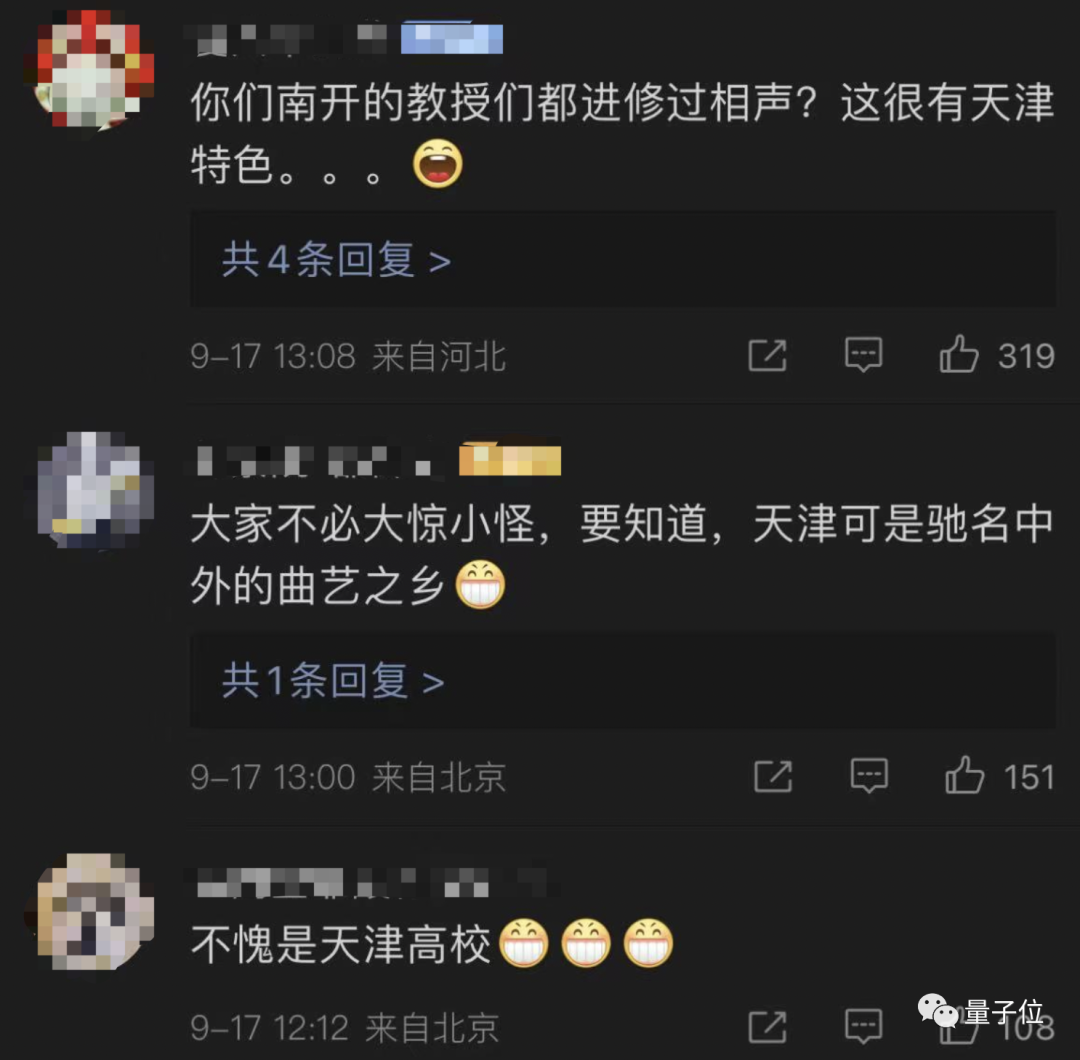Like the comment with 151 likes

965,777
